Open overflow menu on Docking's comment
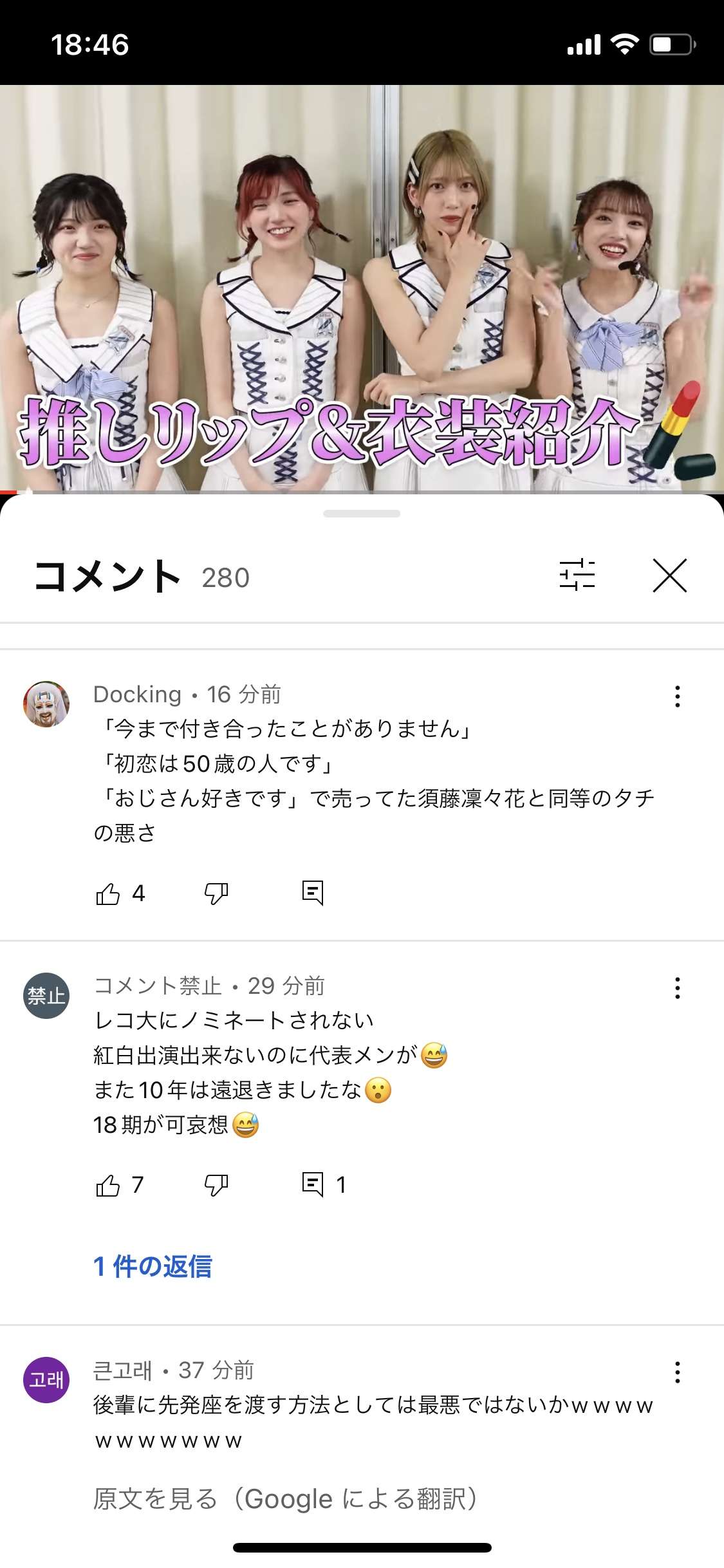Viewport: 724px width, 1568px height. pyautogui.click(x=677, y=696)
